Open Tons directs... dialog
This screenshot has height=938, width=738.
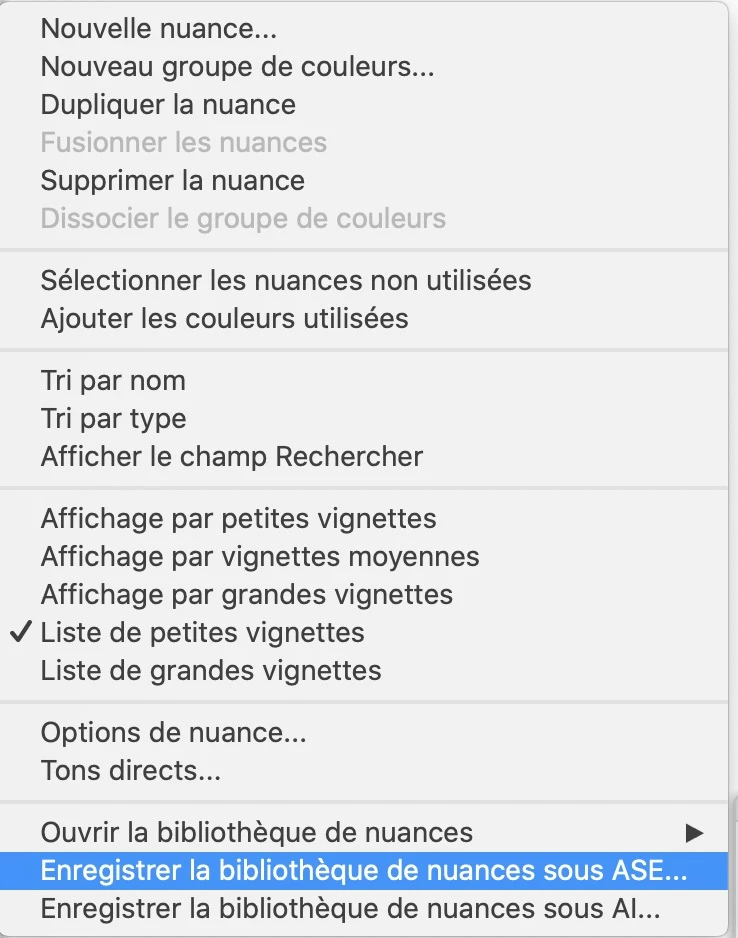click(130, 771)
